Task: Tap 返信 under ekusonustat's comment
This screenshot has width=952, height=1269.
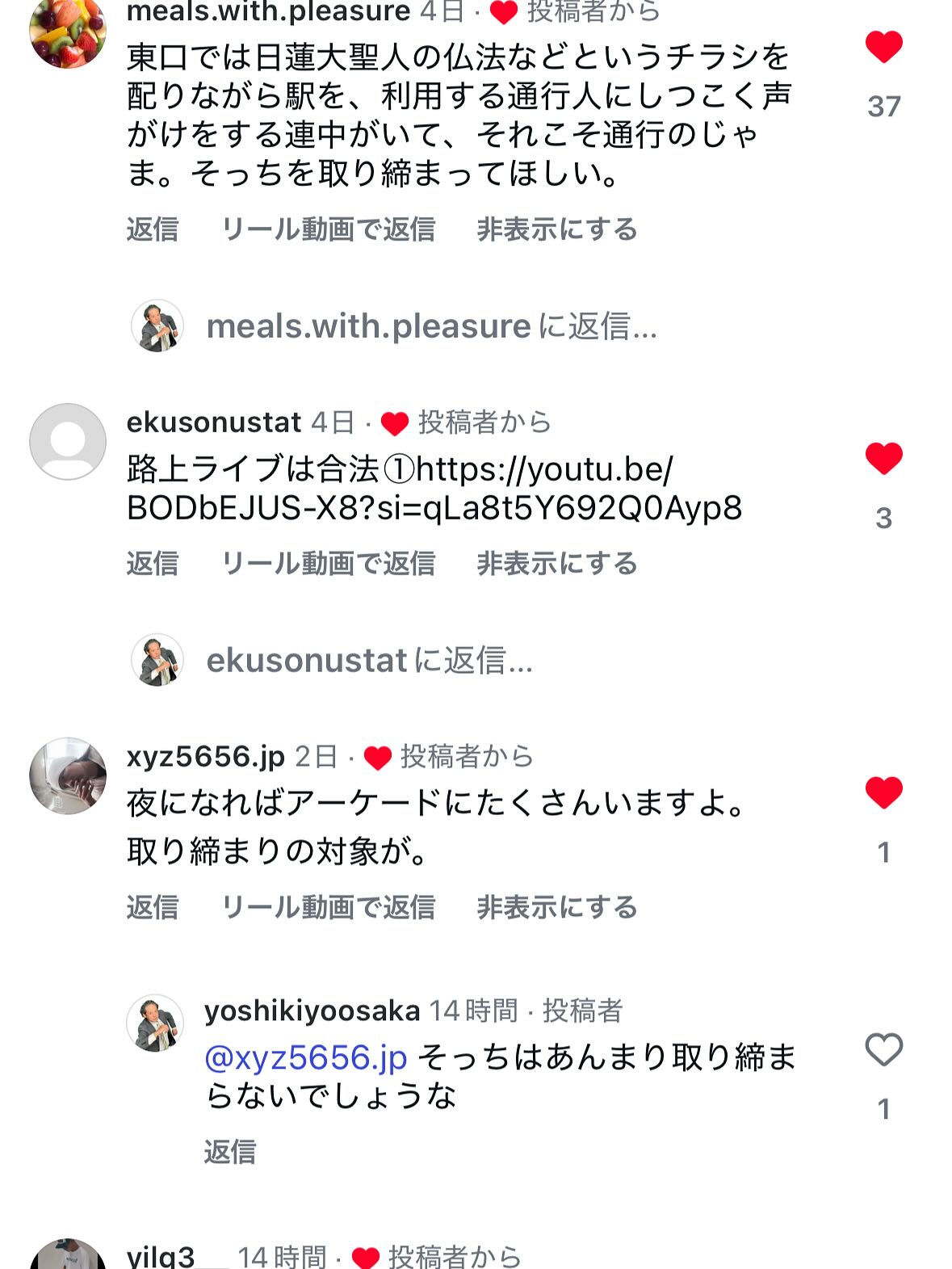Action: pos(152,563)
